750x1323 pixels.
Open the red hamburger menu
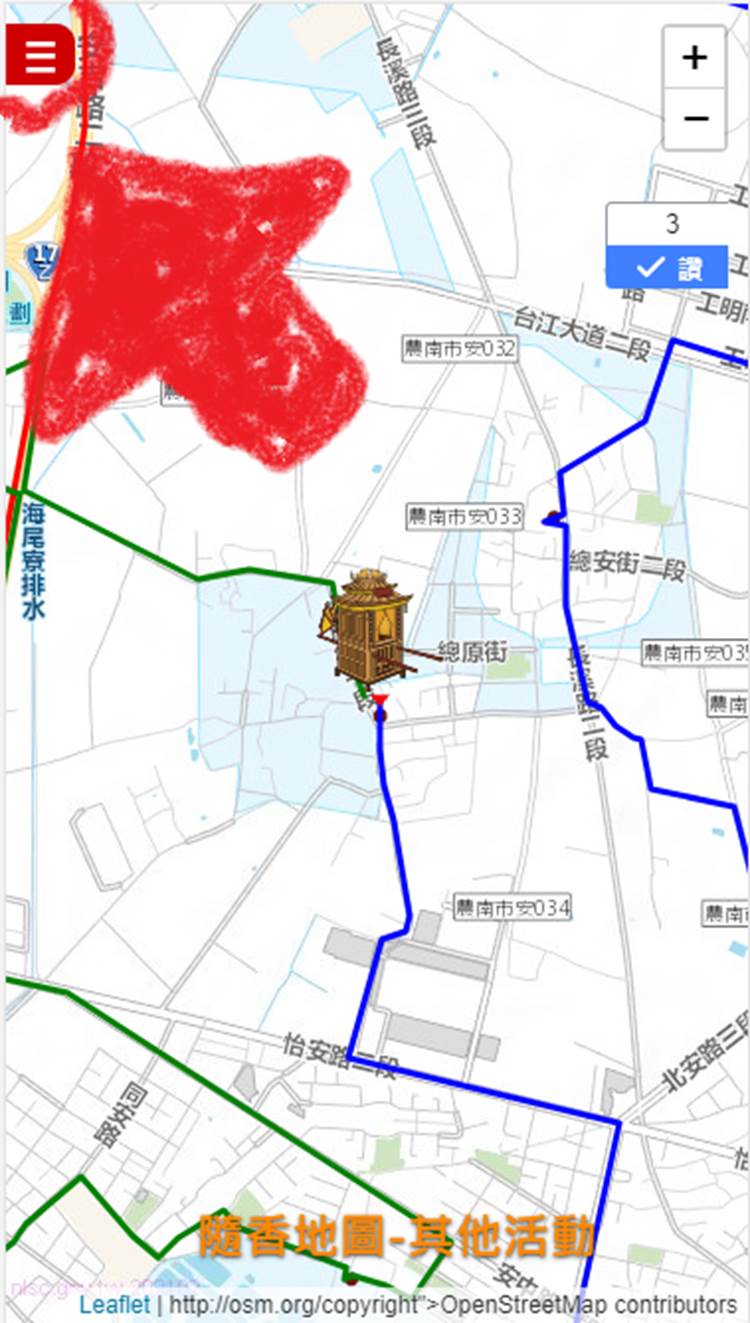[39, 55]
